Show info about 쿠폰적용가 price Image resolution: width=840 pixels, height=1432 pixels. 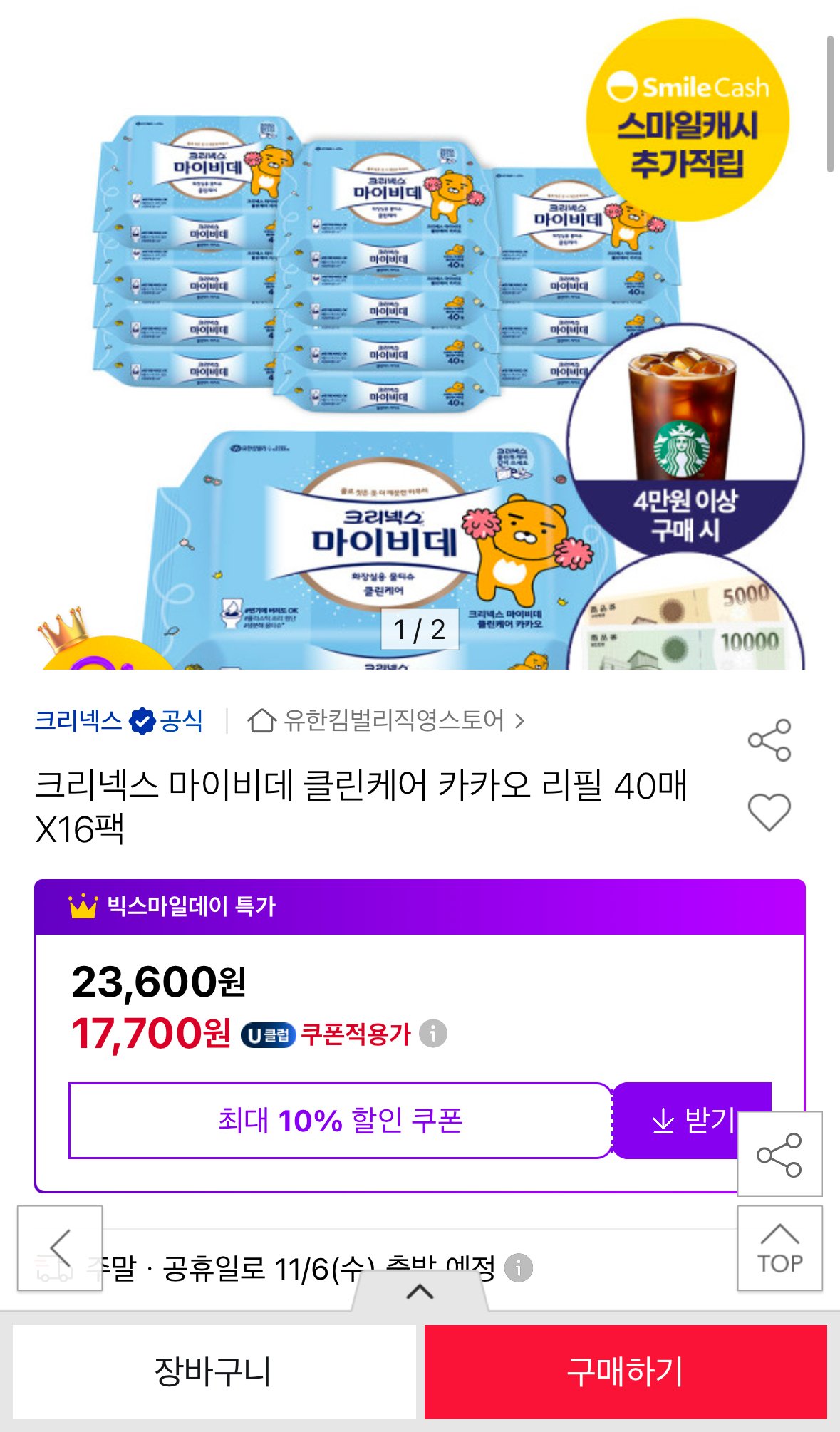(432, 1033)
